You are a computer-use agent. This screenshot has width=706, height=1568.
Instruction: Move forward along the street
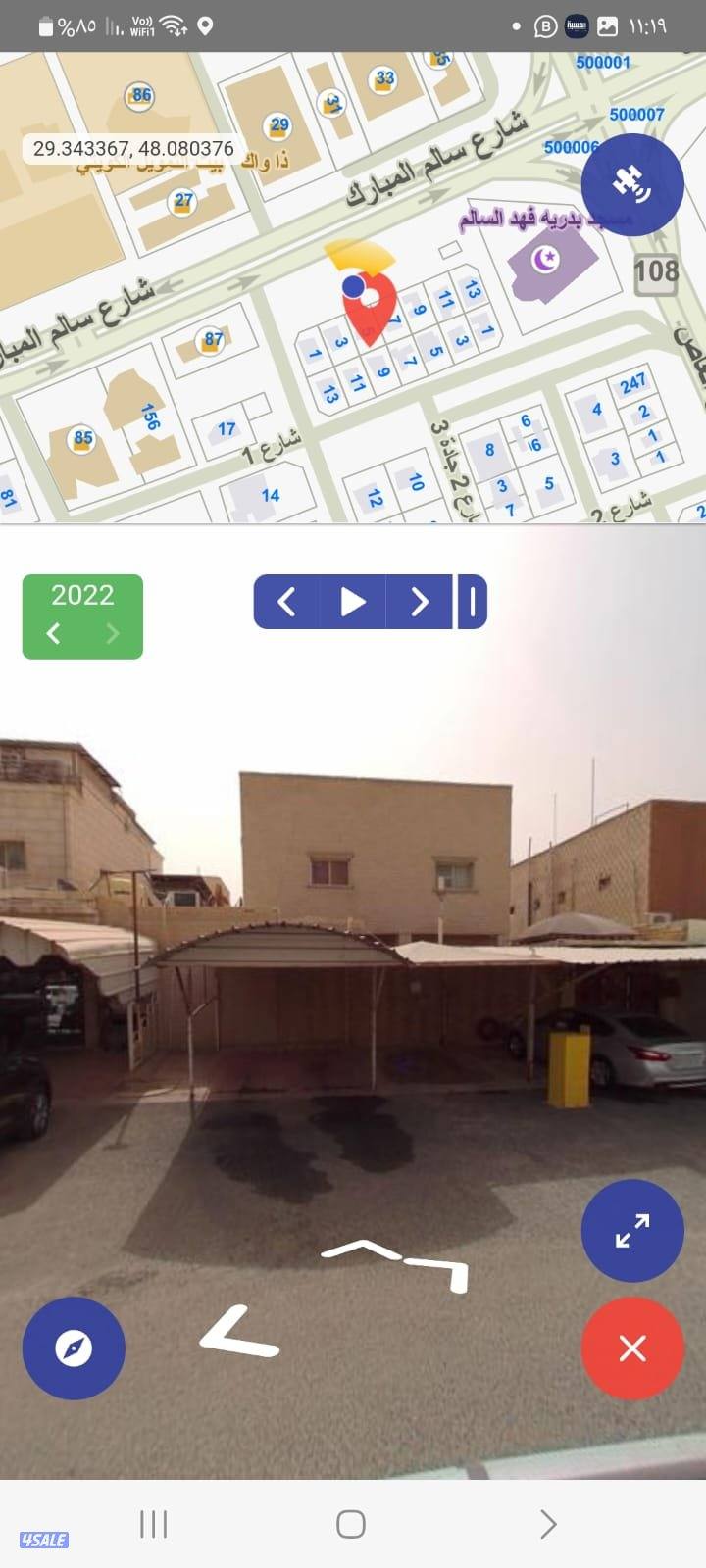361,1249
